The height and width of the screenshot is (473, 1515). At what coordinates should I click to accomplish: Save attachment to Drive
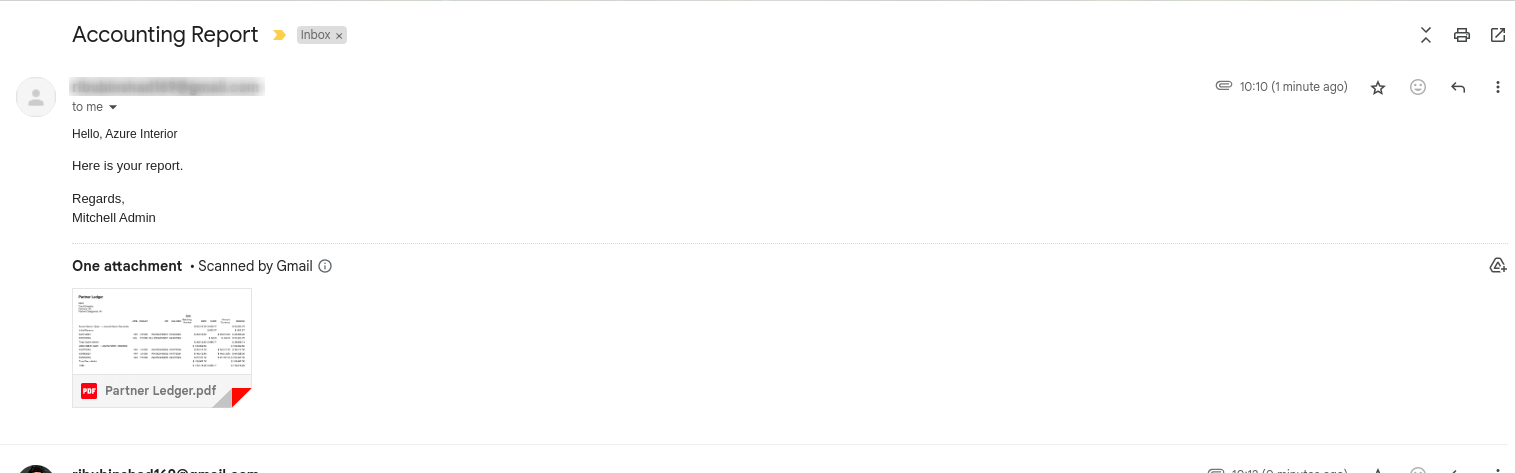[1498, 265]
